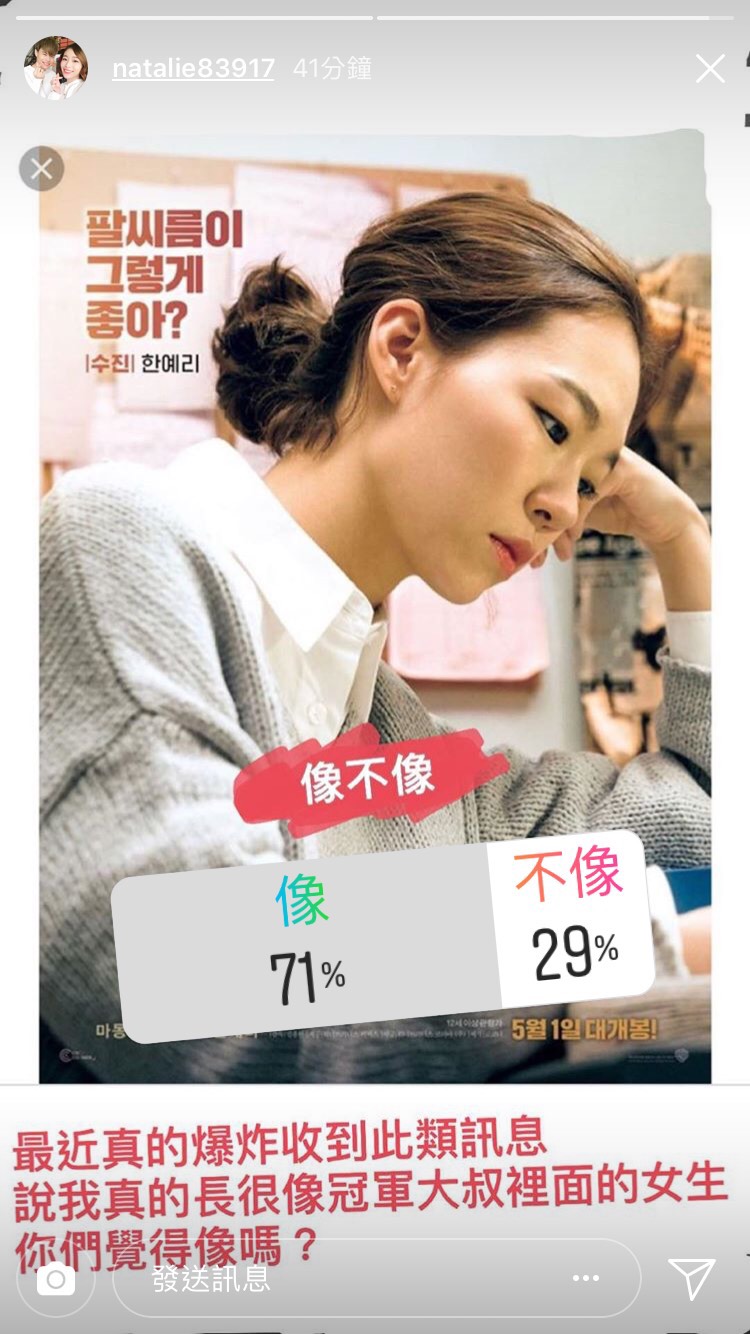Open the camera icon to reply
Viewport: 750px width, 1334px height.
pyautogui.click(x=56, y=1279)
